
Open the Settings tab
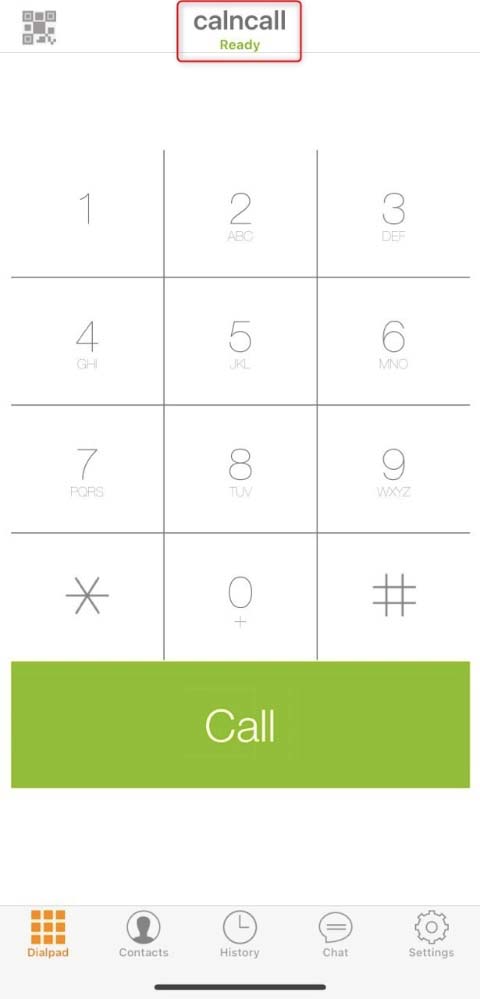[432, 935]
